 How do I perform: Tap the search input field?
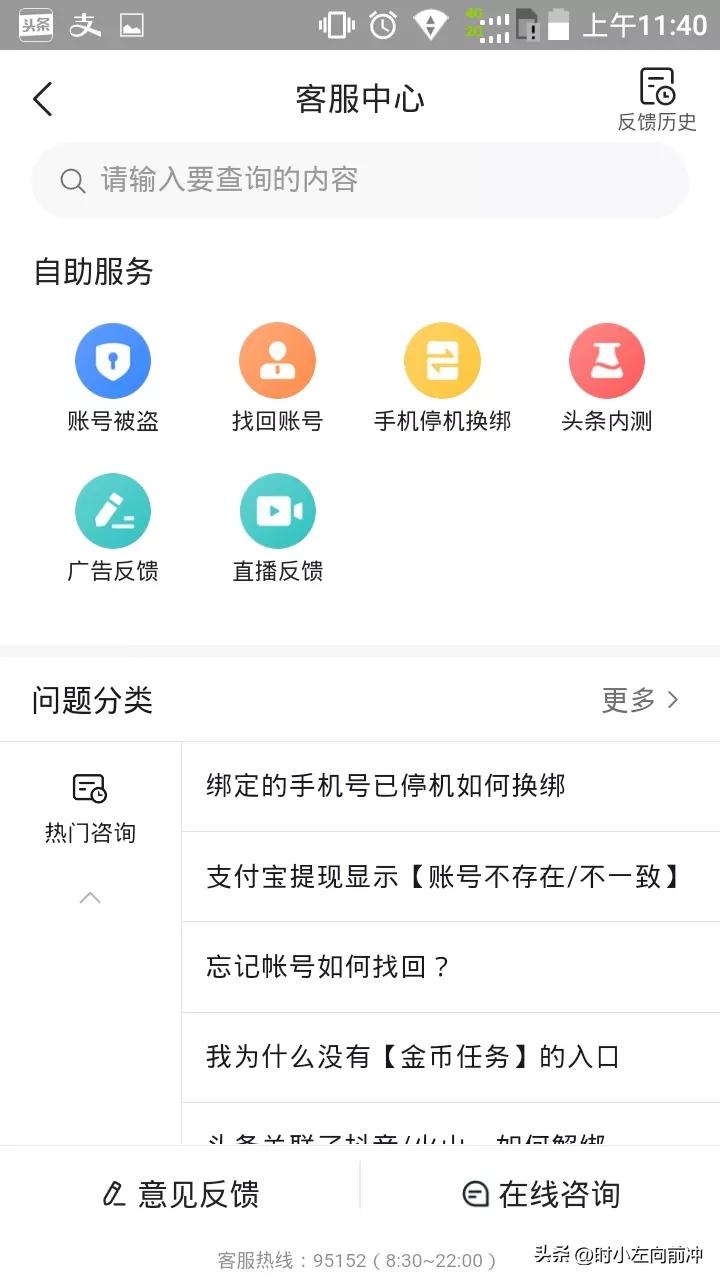point(360,181)
